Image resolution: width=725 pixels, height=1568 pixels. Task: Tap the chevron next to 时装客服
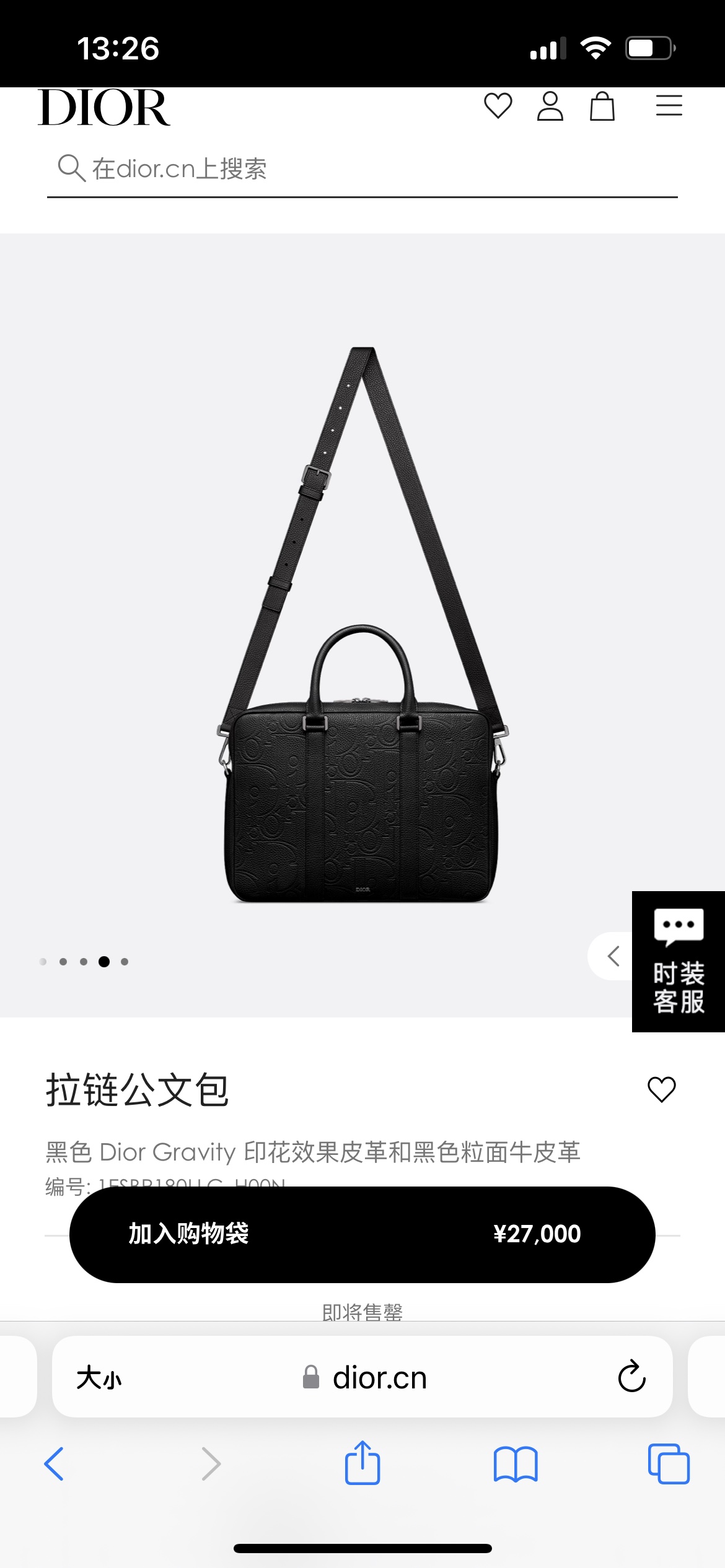click(x=613, y=956)
